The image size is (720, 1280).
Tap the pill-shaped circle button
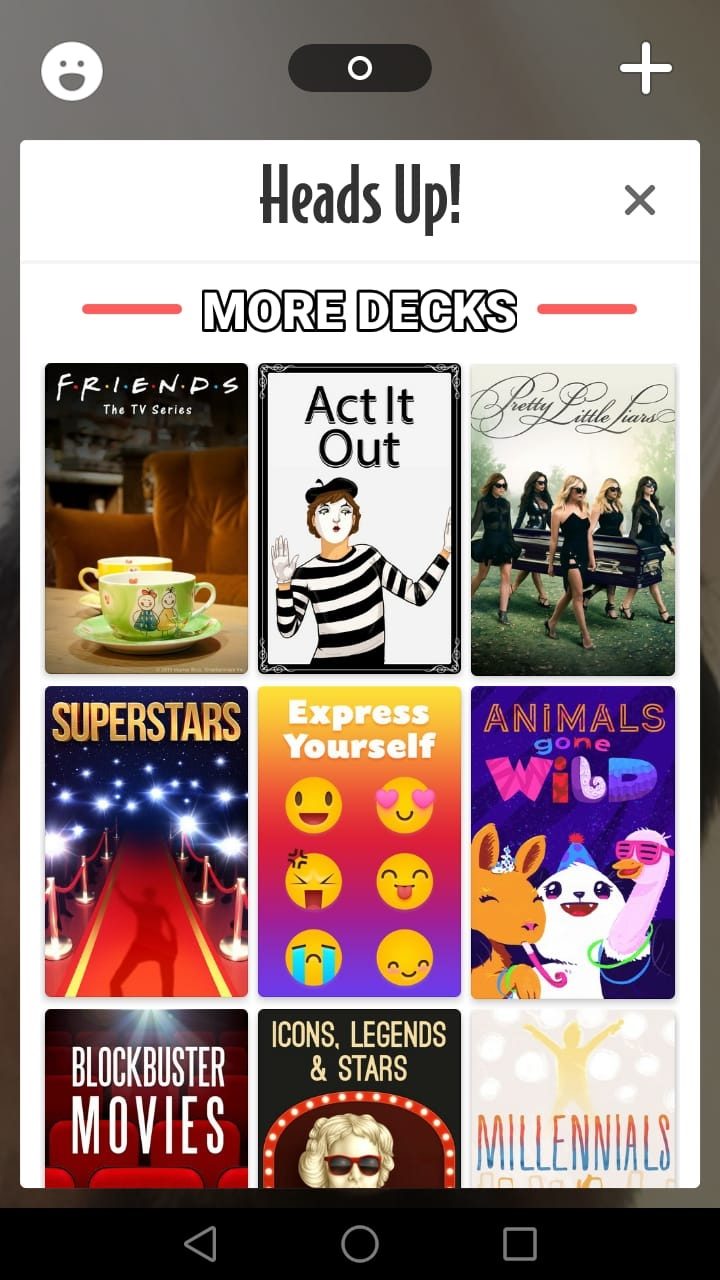coord(360,68)
